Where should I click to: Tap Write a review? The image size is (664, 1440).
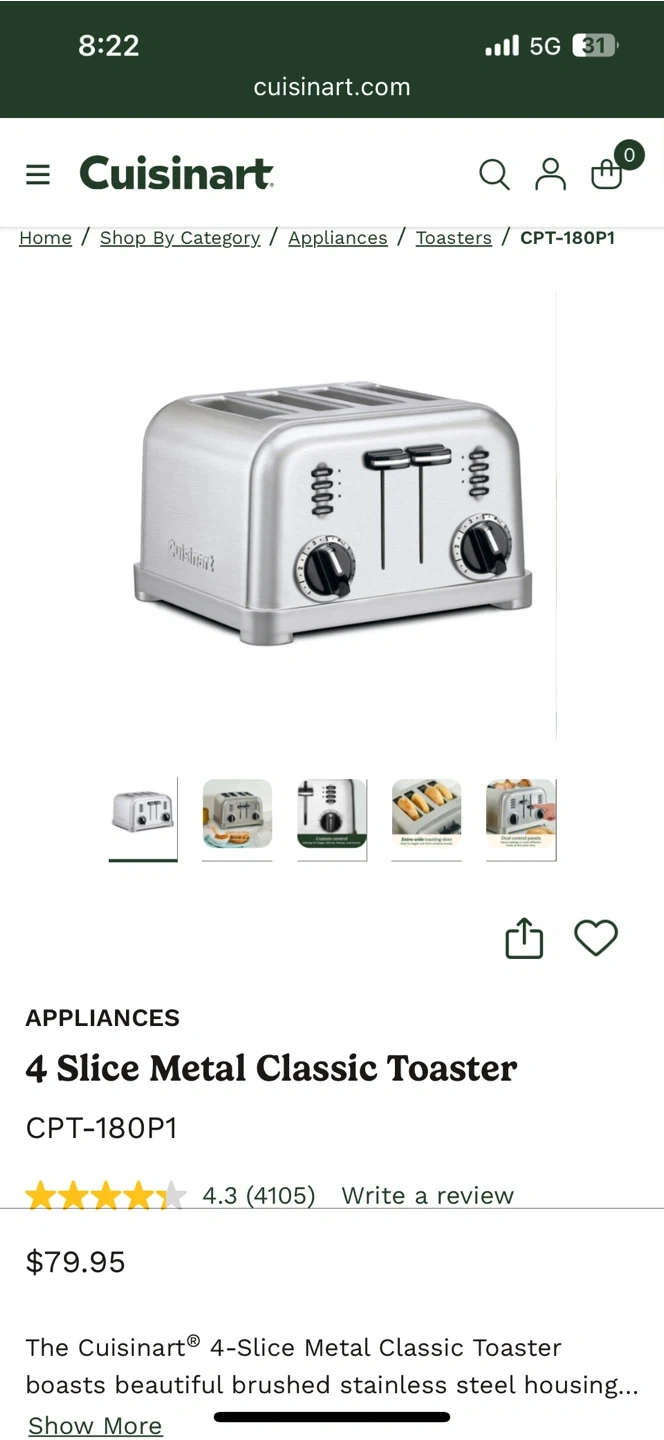(427, 1195)
